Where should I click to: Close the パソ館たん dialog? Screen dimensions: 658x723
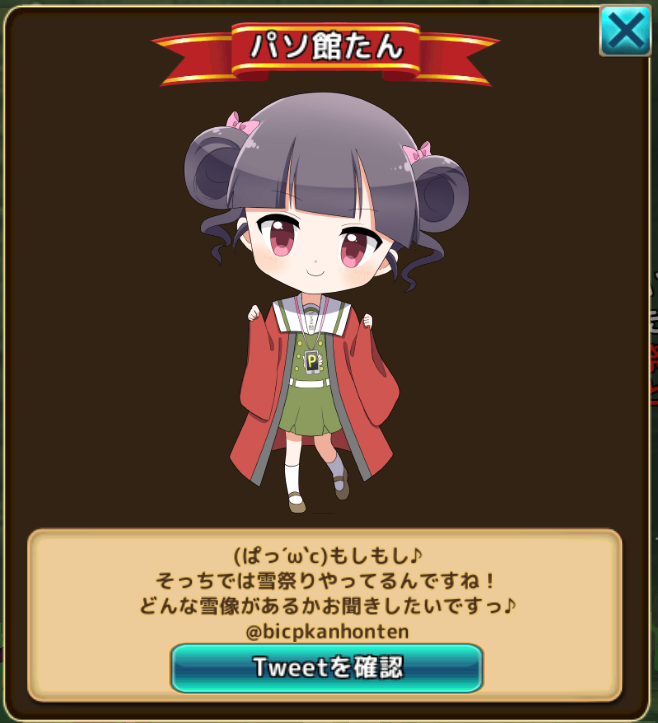pos(625,31)
